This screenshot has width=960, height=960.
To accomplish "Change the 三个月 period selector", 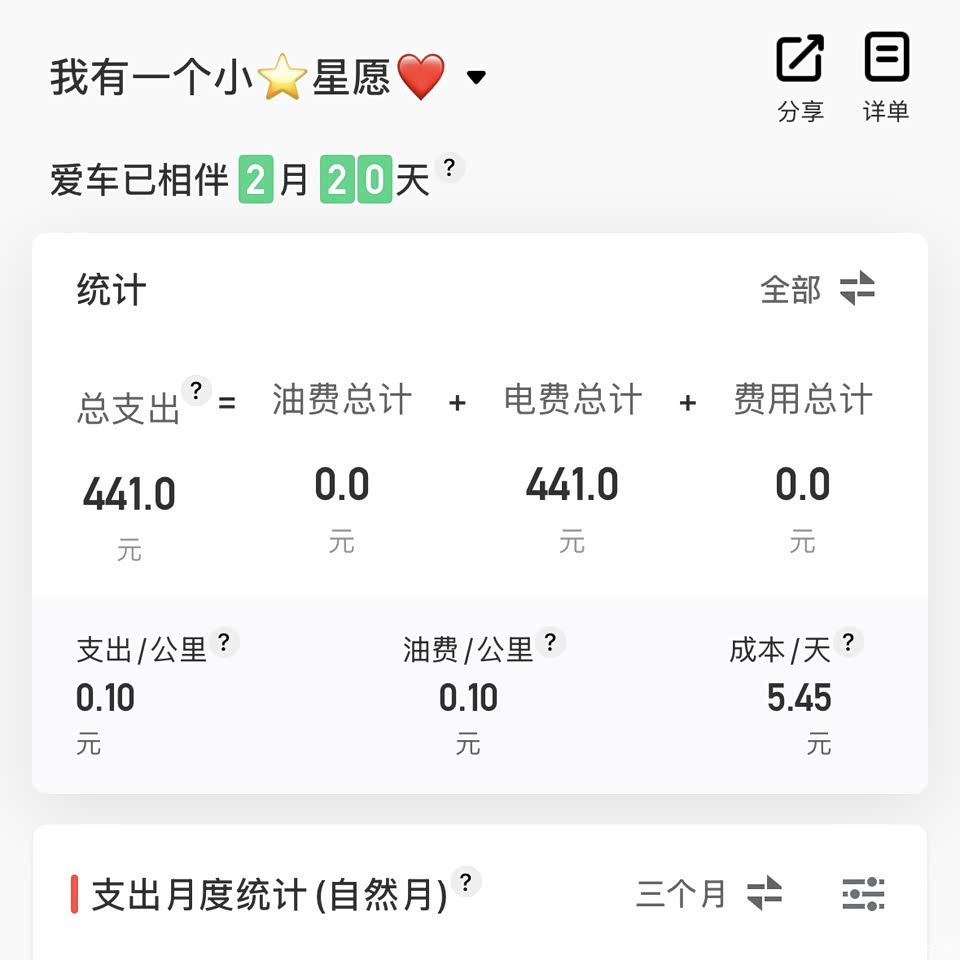I will point(709,893).
